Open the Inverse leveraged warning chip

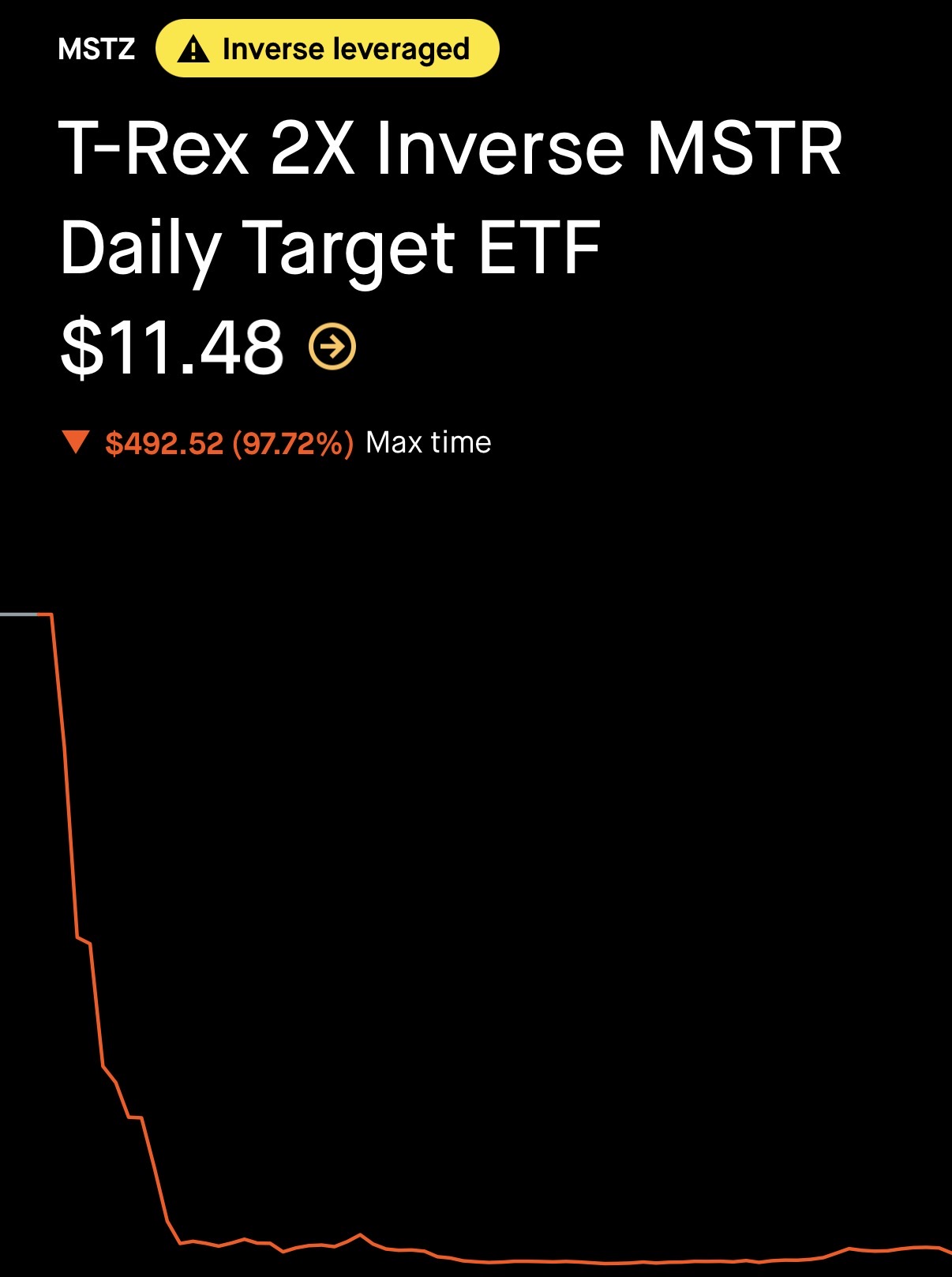point(327,49)
